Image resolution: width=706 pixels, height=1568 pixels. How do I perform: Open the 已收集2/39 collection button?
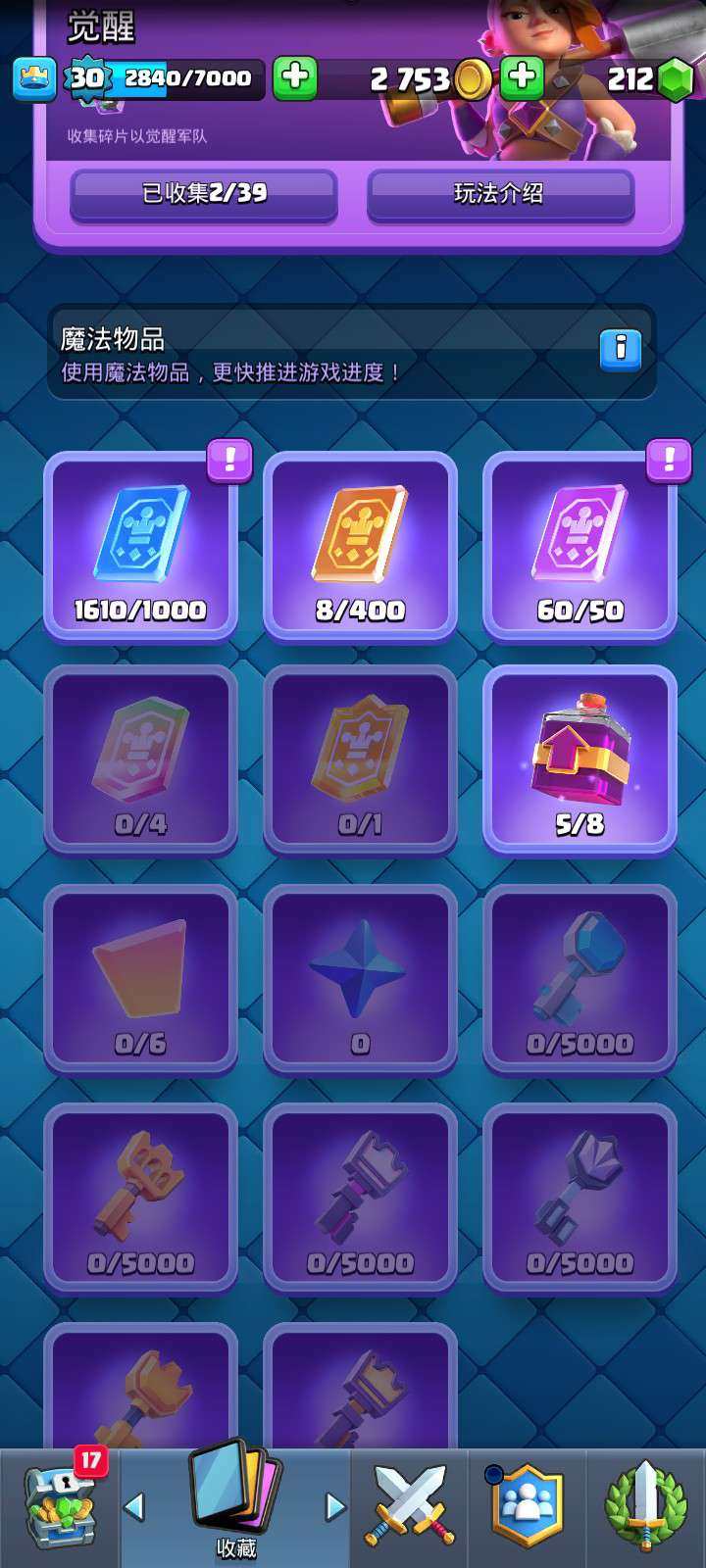point(204,194)
